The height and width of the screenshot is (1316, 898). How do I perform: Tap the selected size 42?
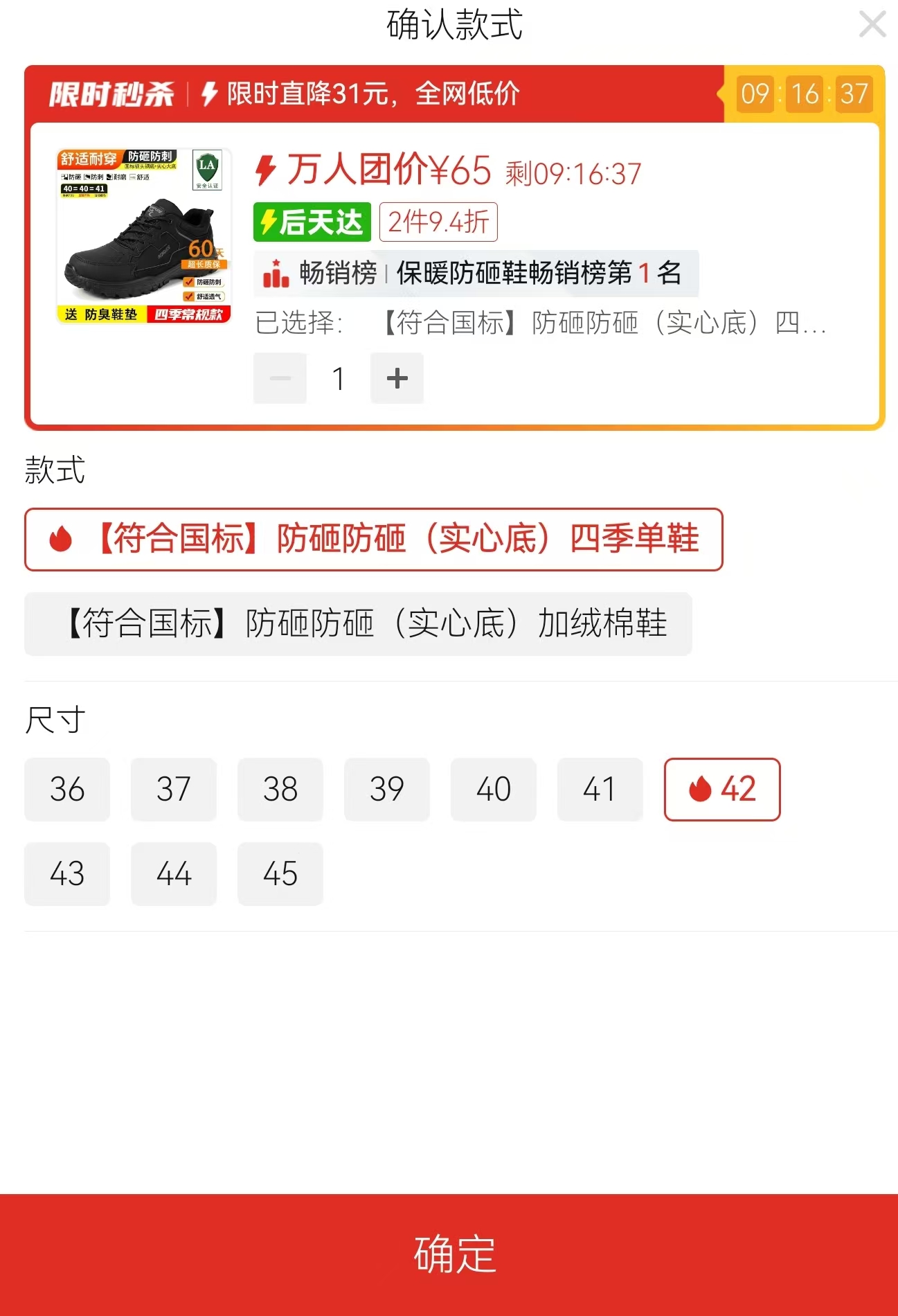click(722, 790)
